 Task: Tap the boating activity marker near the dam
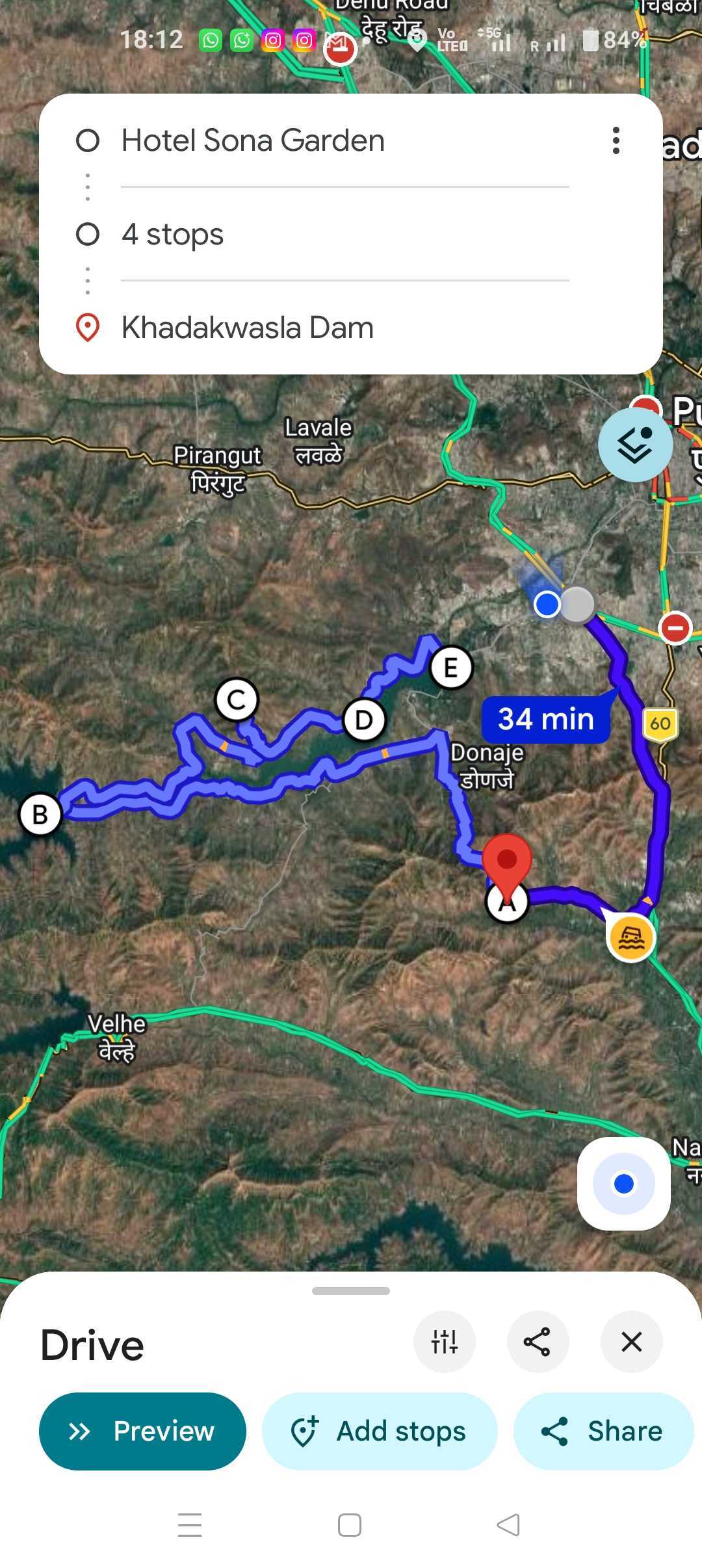pos(629,936)
